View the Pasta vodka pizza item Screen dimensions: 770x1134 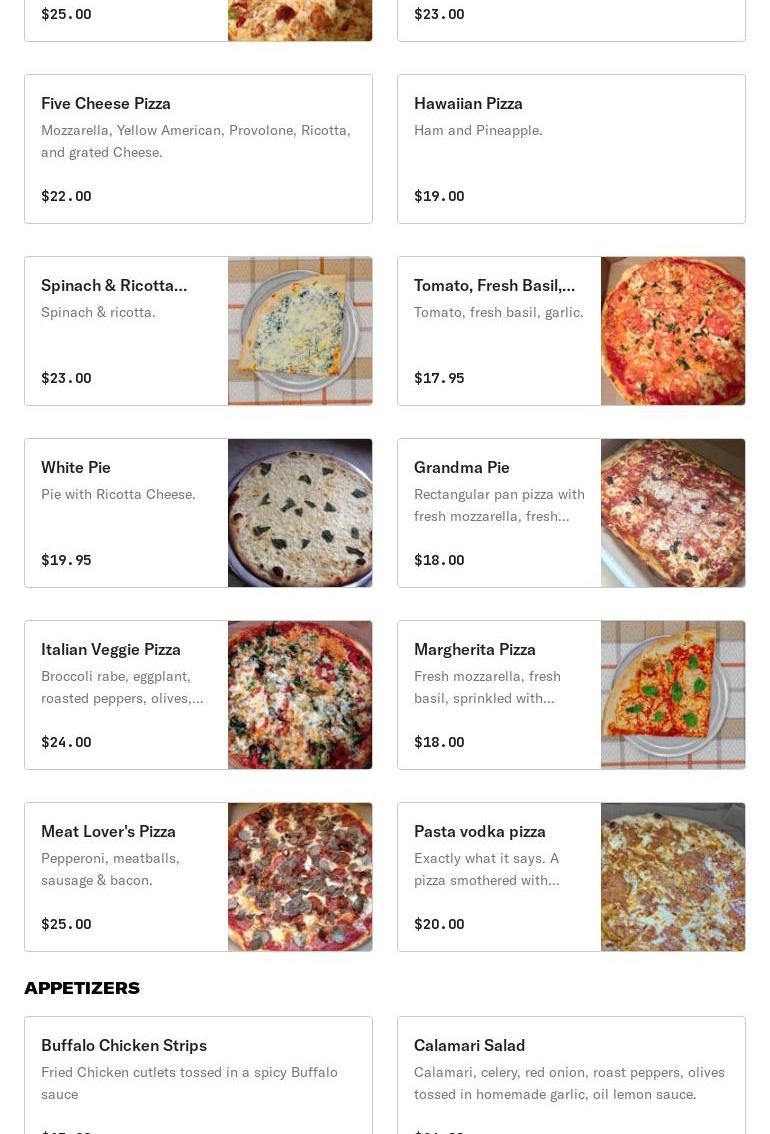pos(571,877)
